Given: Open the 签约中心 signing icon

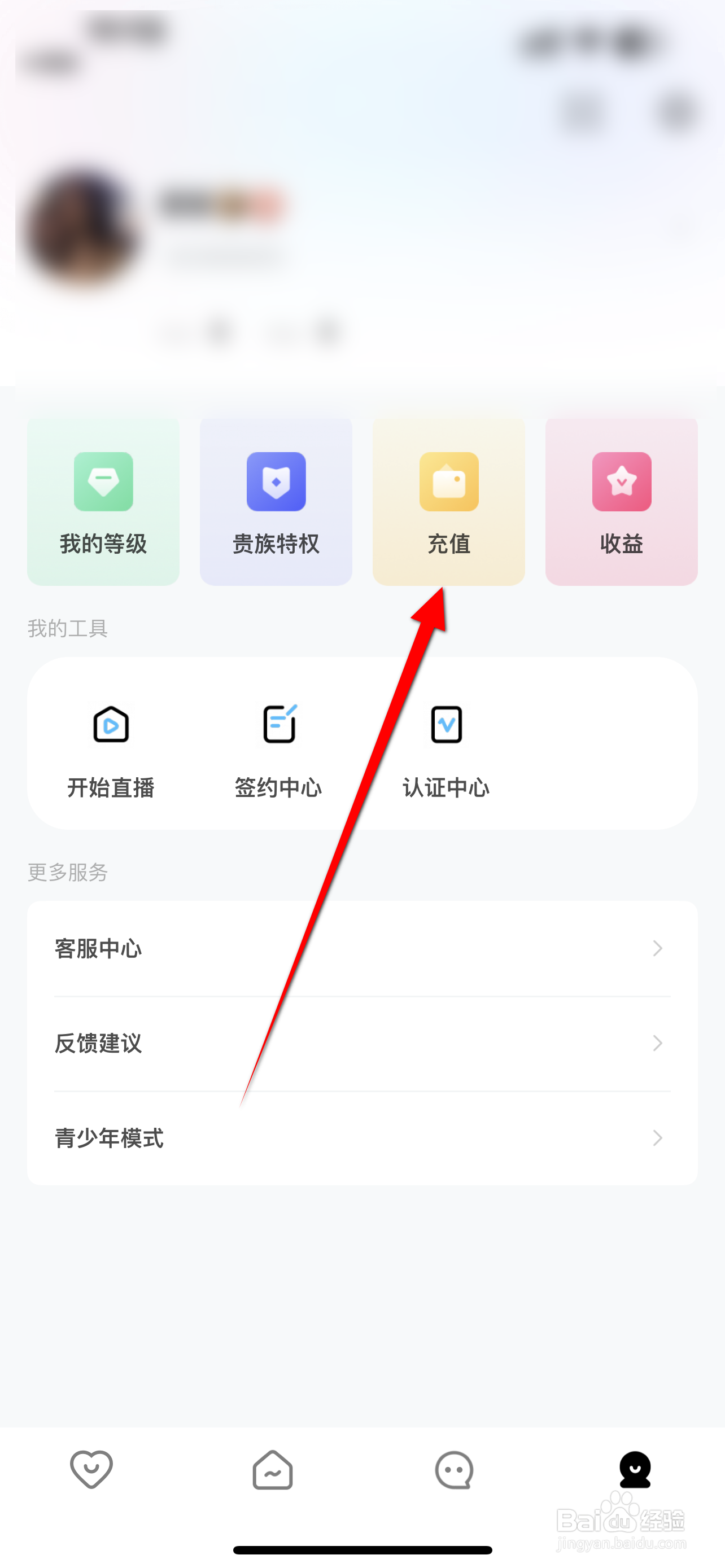Looking at the screenshot, I should point(278,724).
